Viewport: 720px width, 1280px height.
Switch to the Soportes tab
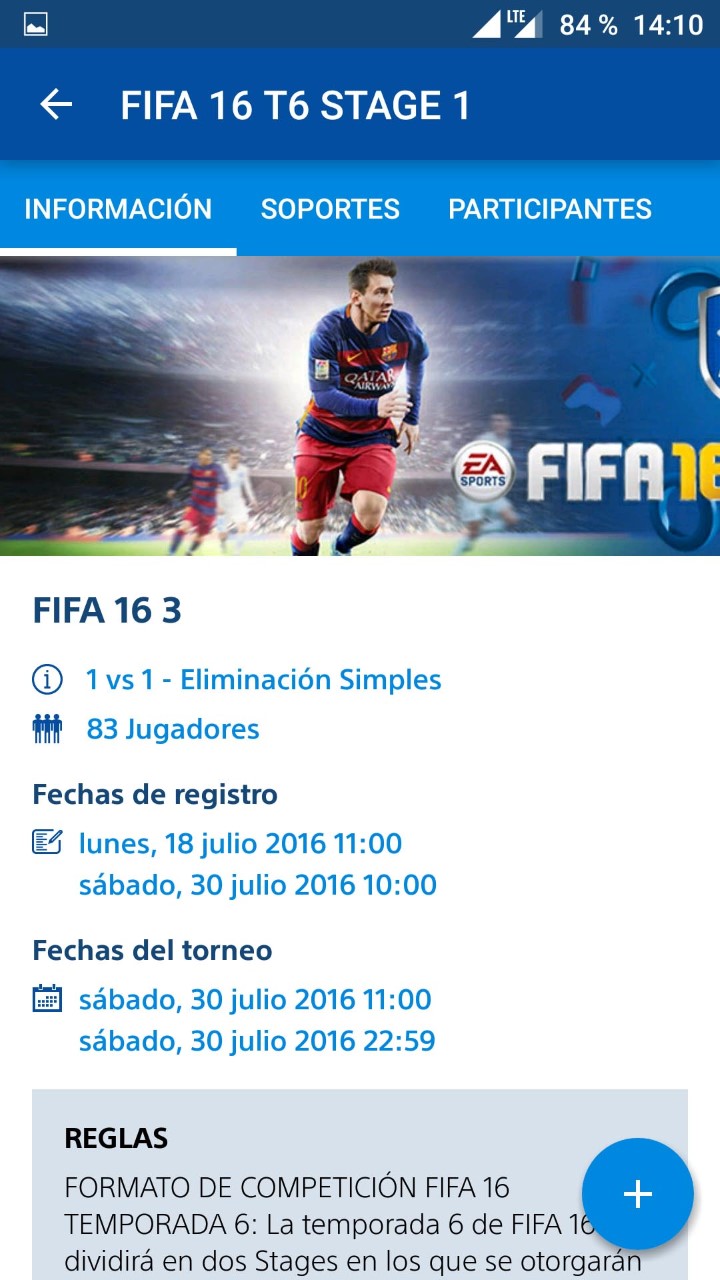pyautogui.click(x=330, y=209)
